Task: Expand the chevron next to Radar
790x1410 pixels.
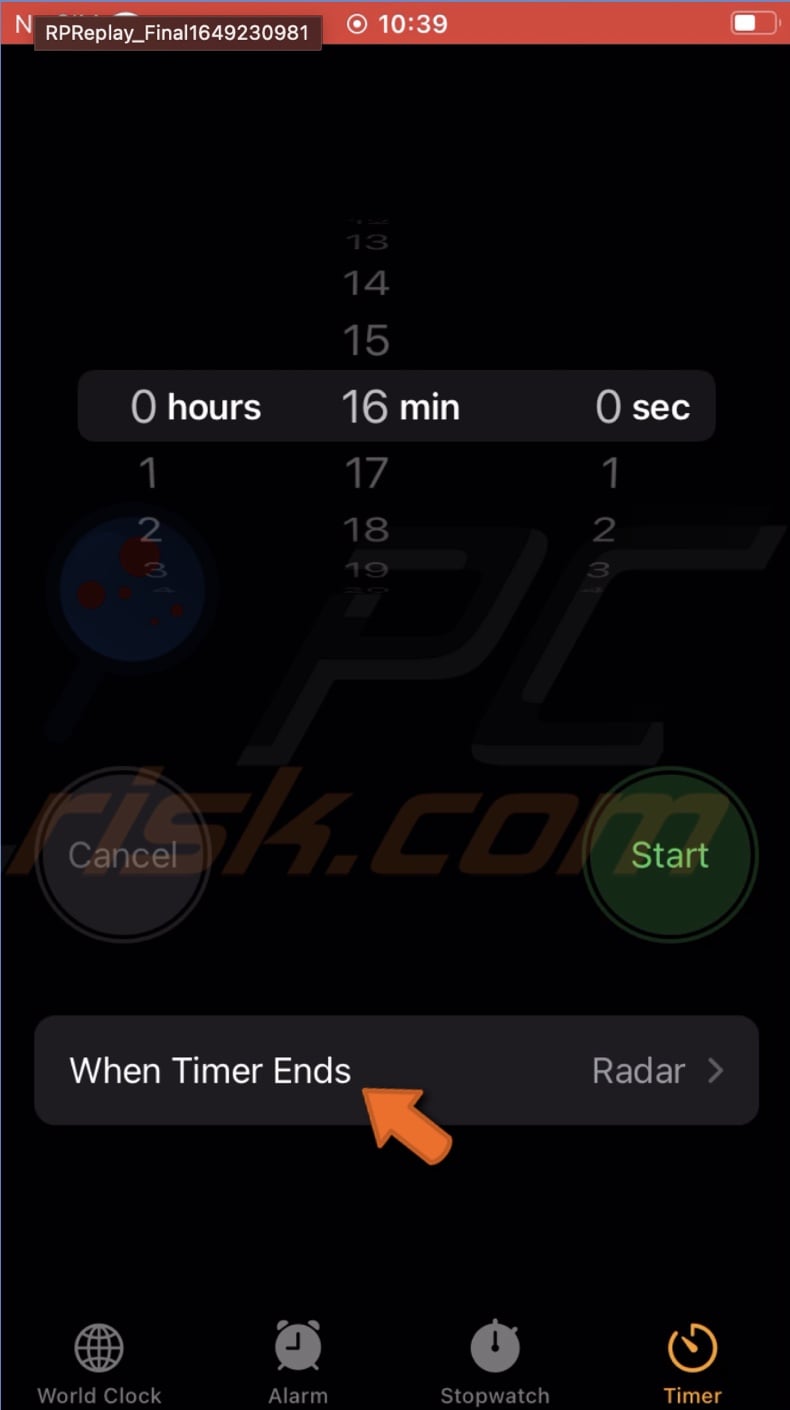Action: coord(716,1070)
